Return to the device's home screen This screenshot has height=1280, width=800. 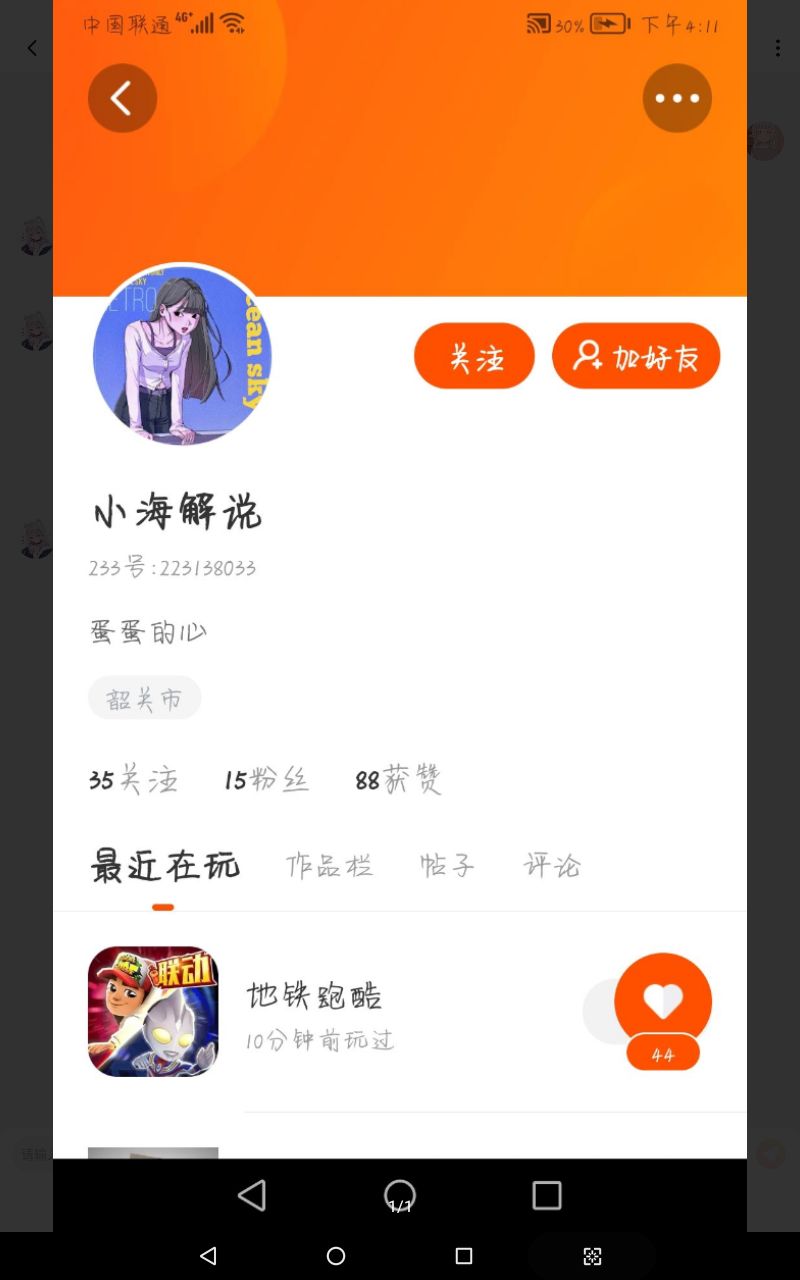[336, 1256]
